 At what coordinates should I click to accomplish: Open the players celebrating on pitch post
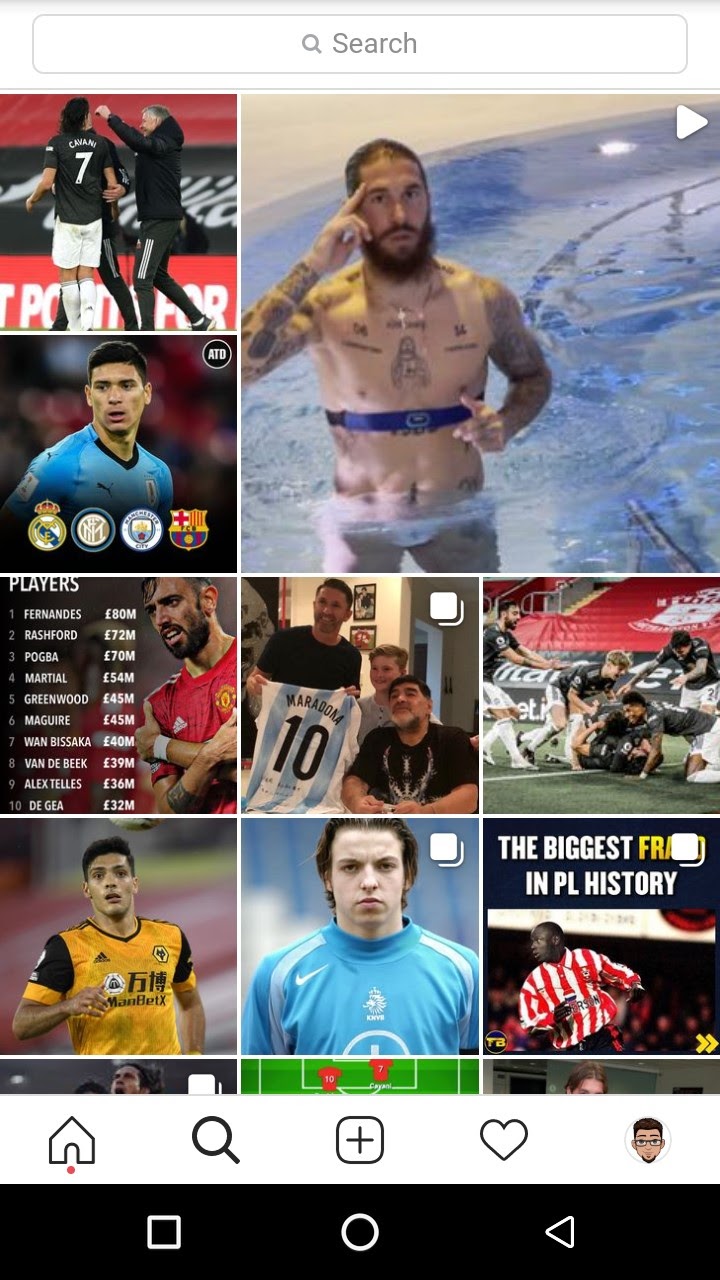point(601,695)
